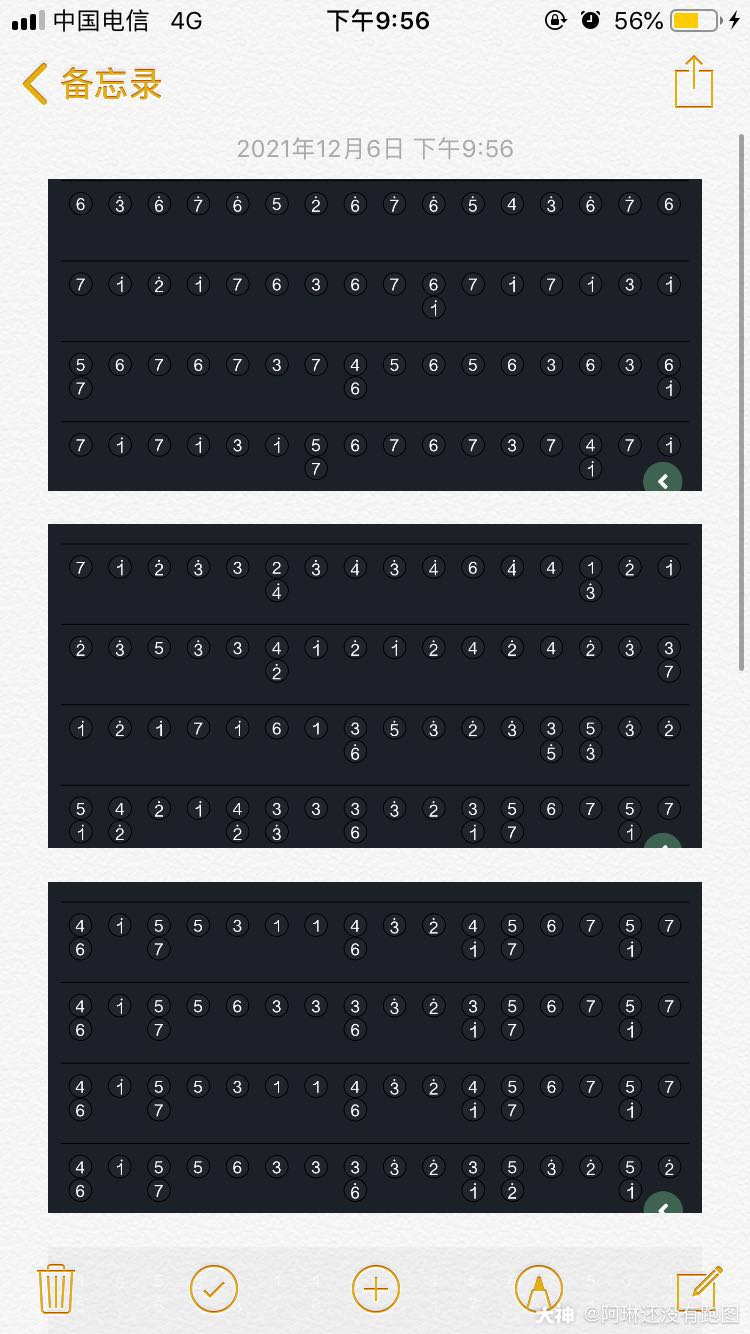Open the third sheet music image

(375, 1047)
